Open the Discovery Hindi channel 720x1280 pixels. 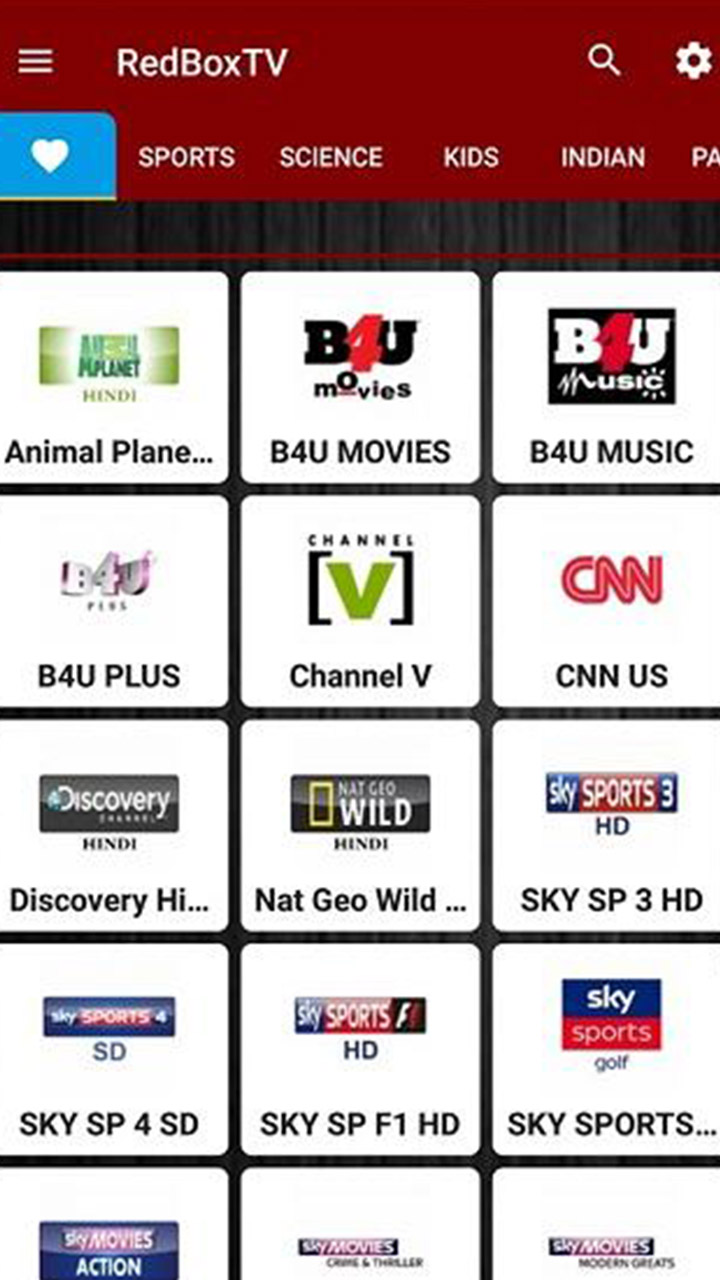click(110, 827)
